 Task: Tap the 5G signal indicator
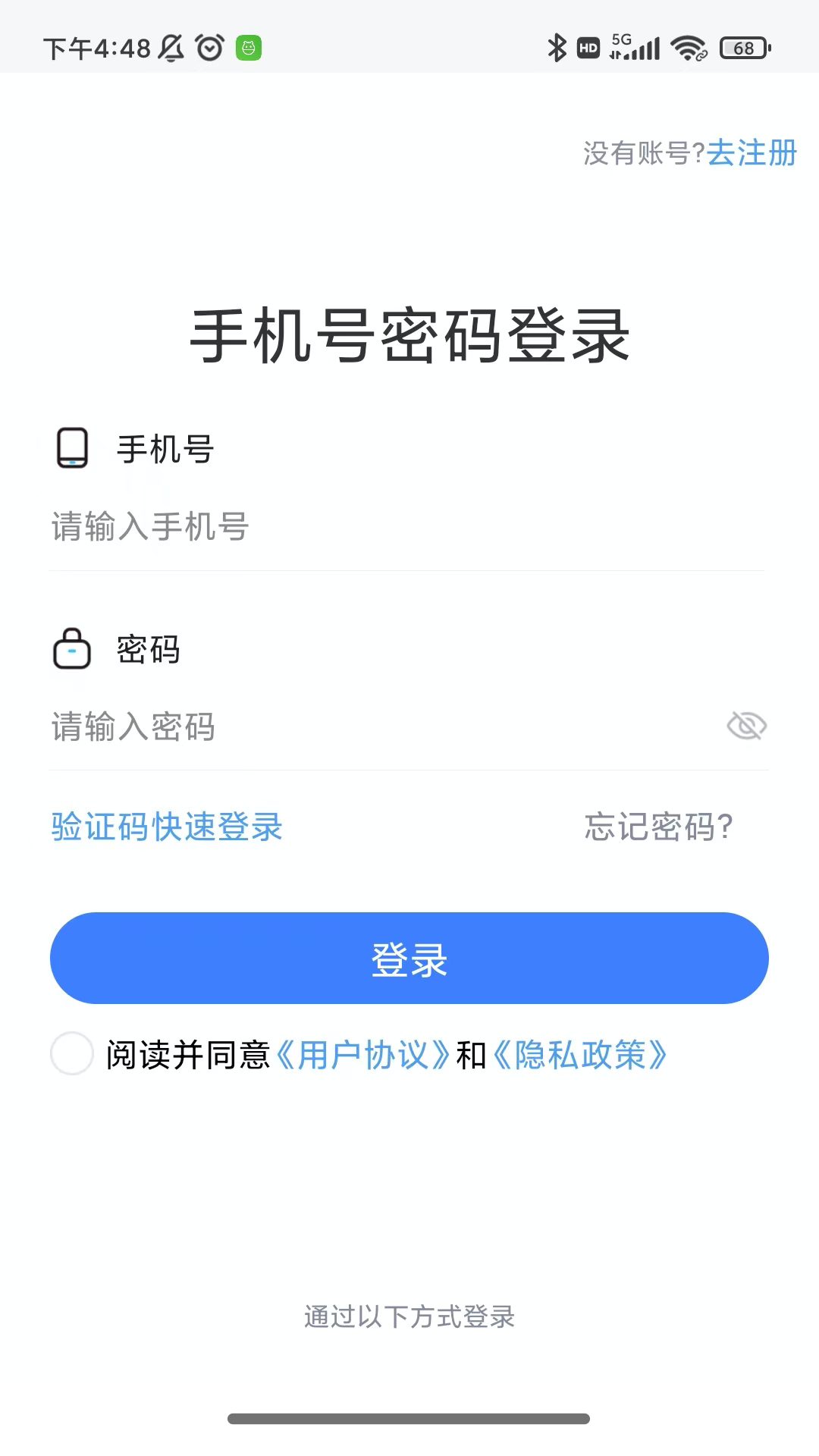point(633,47)
